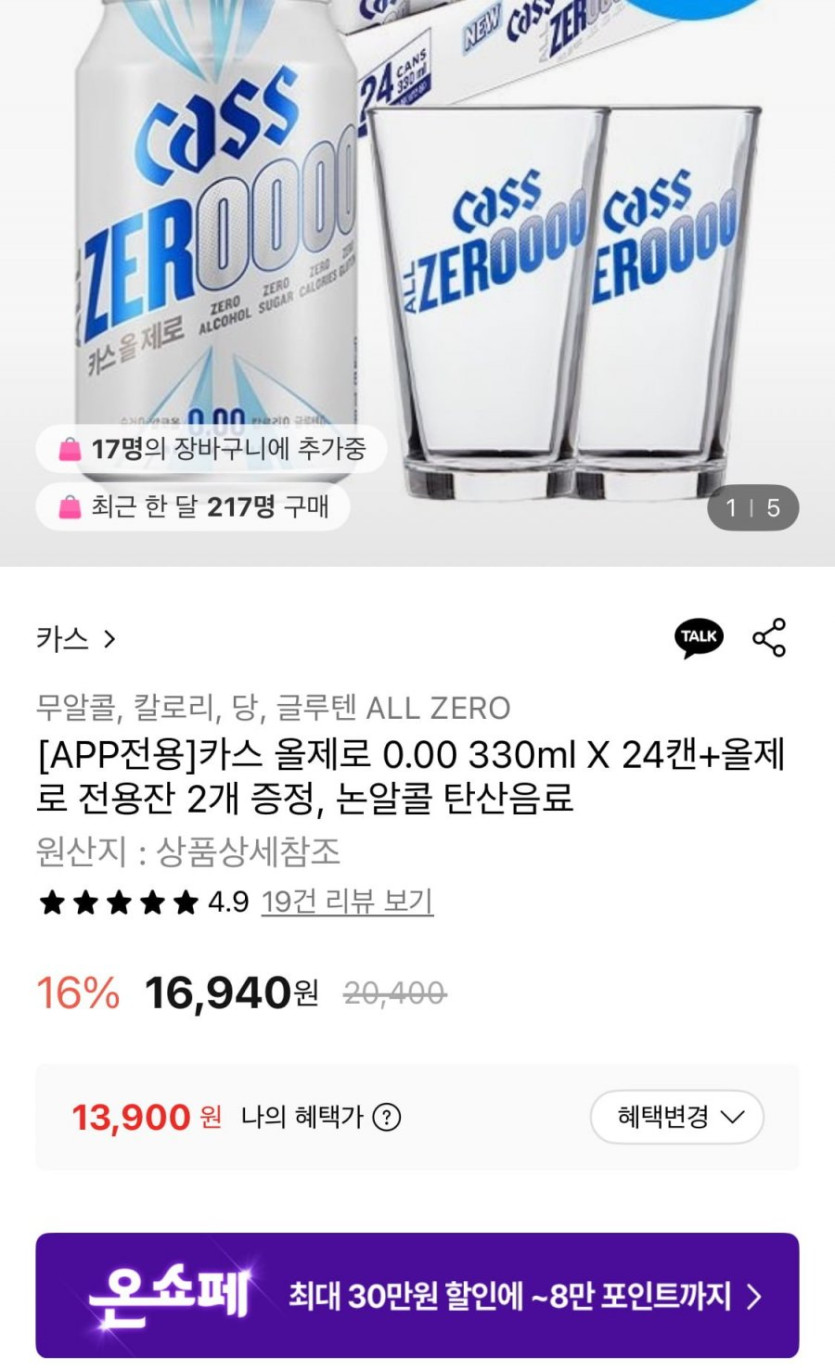Open 19건 리뷰 보기 reviews link

(347, 902)
